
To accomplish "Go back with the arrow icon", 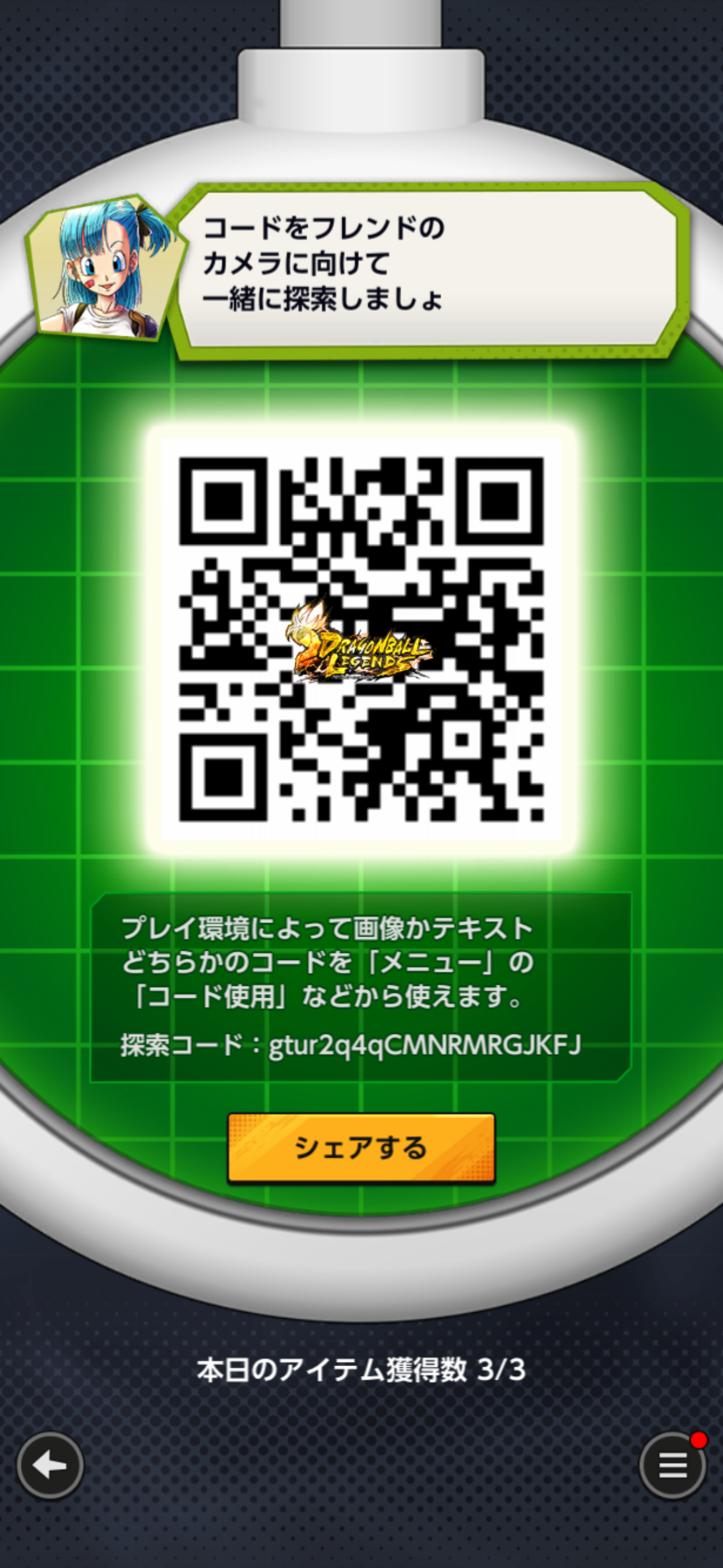I will pos(50,1466).
